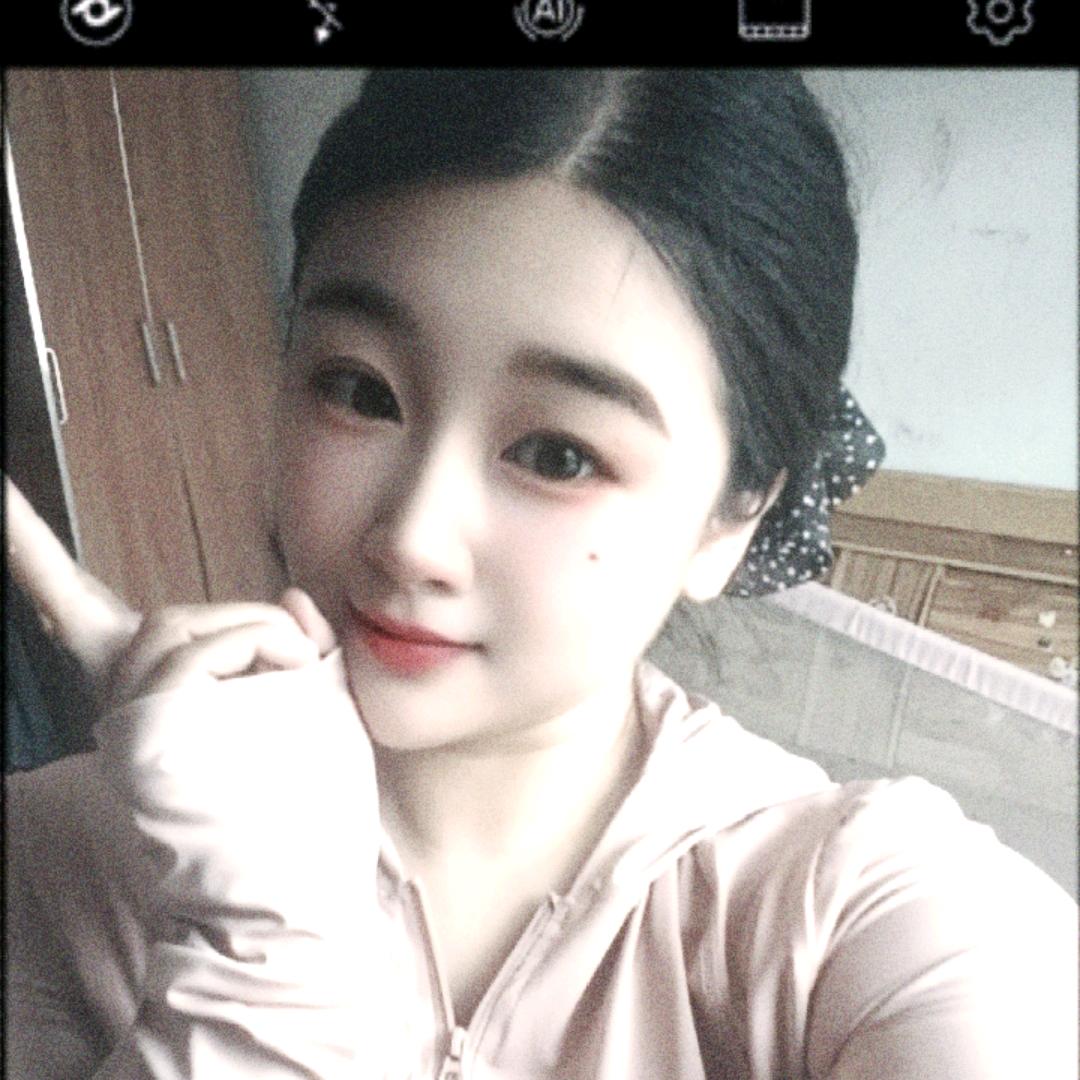This screenshot has width=1080, height=1080.
Task: Open the camera settings gear
Action: click(x=999, y=18)
